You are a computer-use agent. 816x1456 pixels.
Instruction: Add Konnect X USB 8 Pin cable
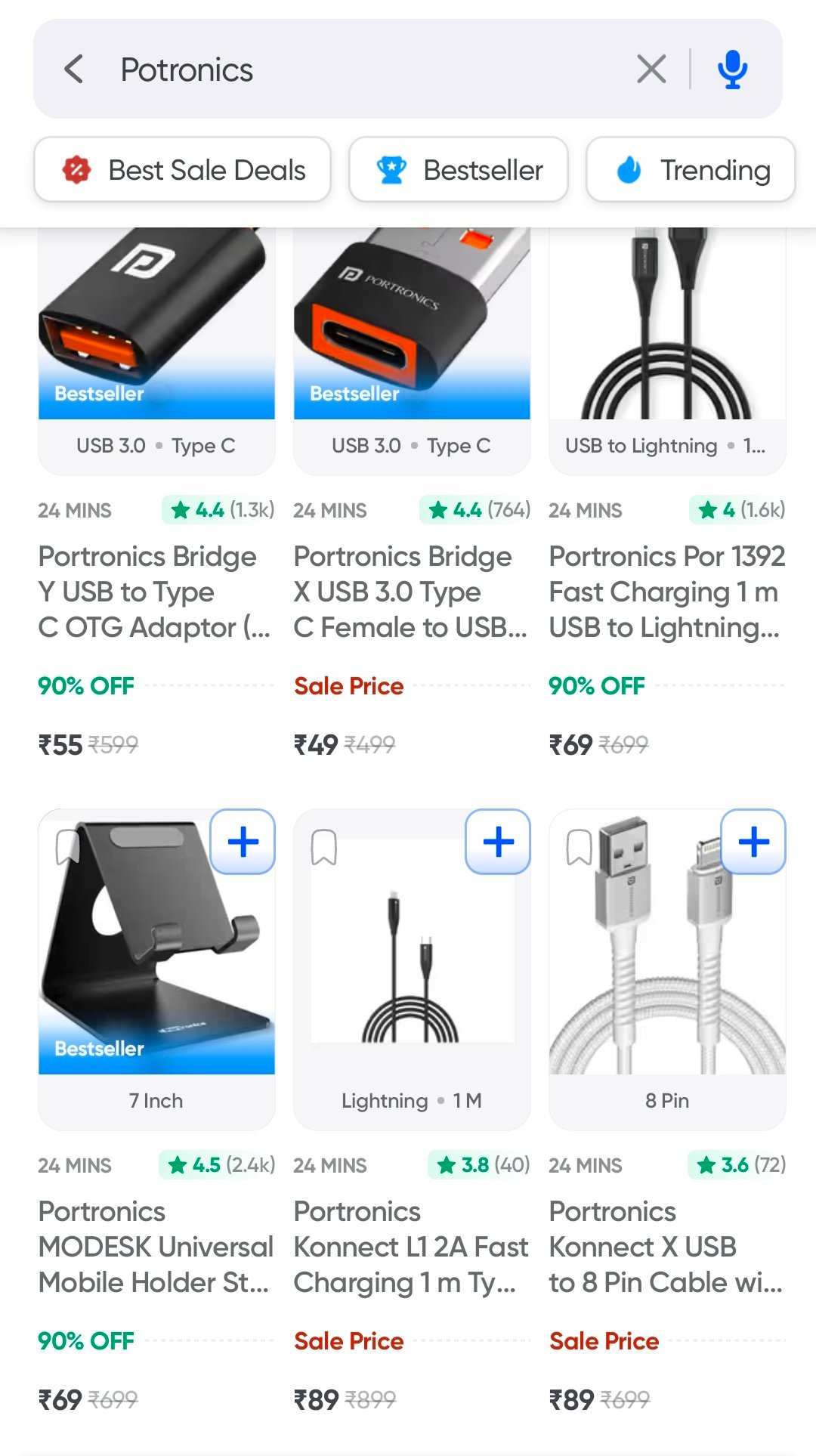pyautogui.click(x=753, y=842)
